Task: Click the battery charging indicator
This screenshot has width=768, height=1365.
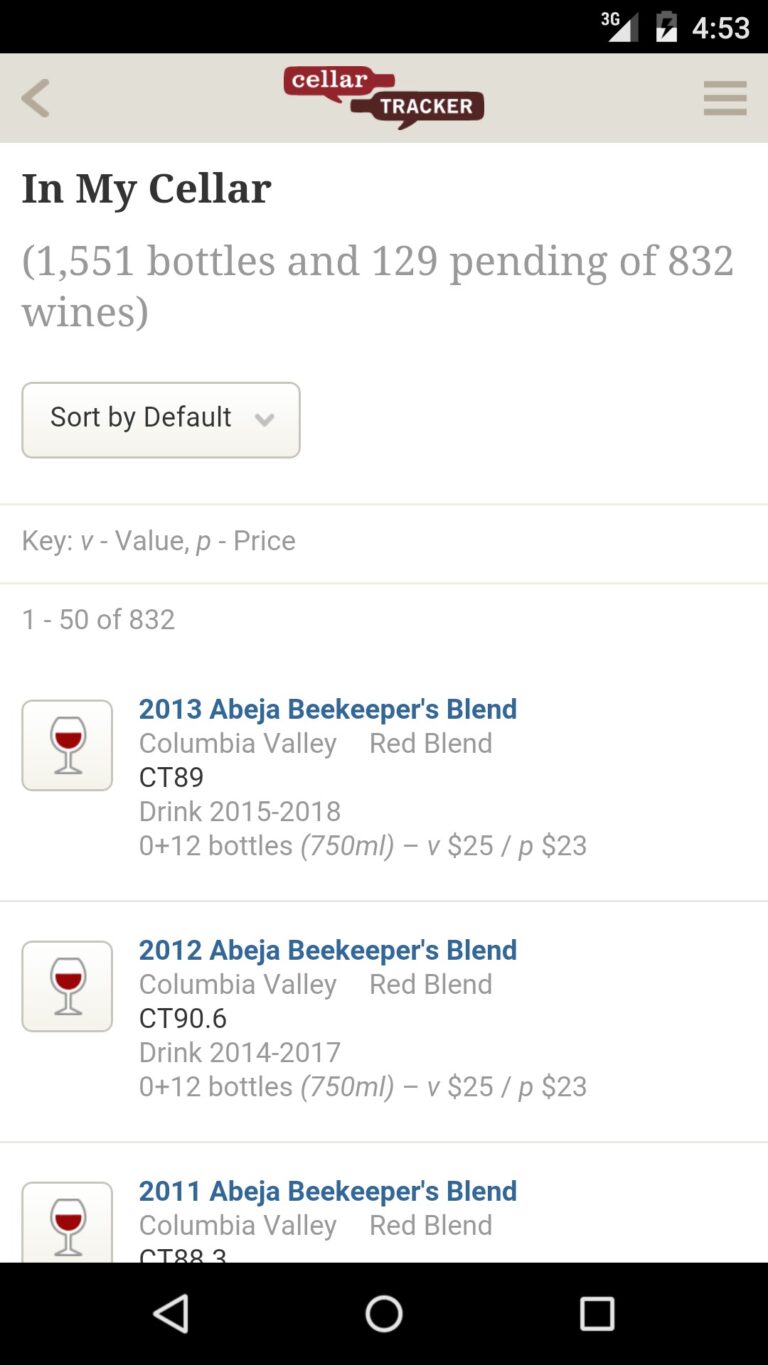Action: pos(664,25)
